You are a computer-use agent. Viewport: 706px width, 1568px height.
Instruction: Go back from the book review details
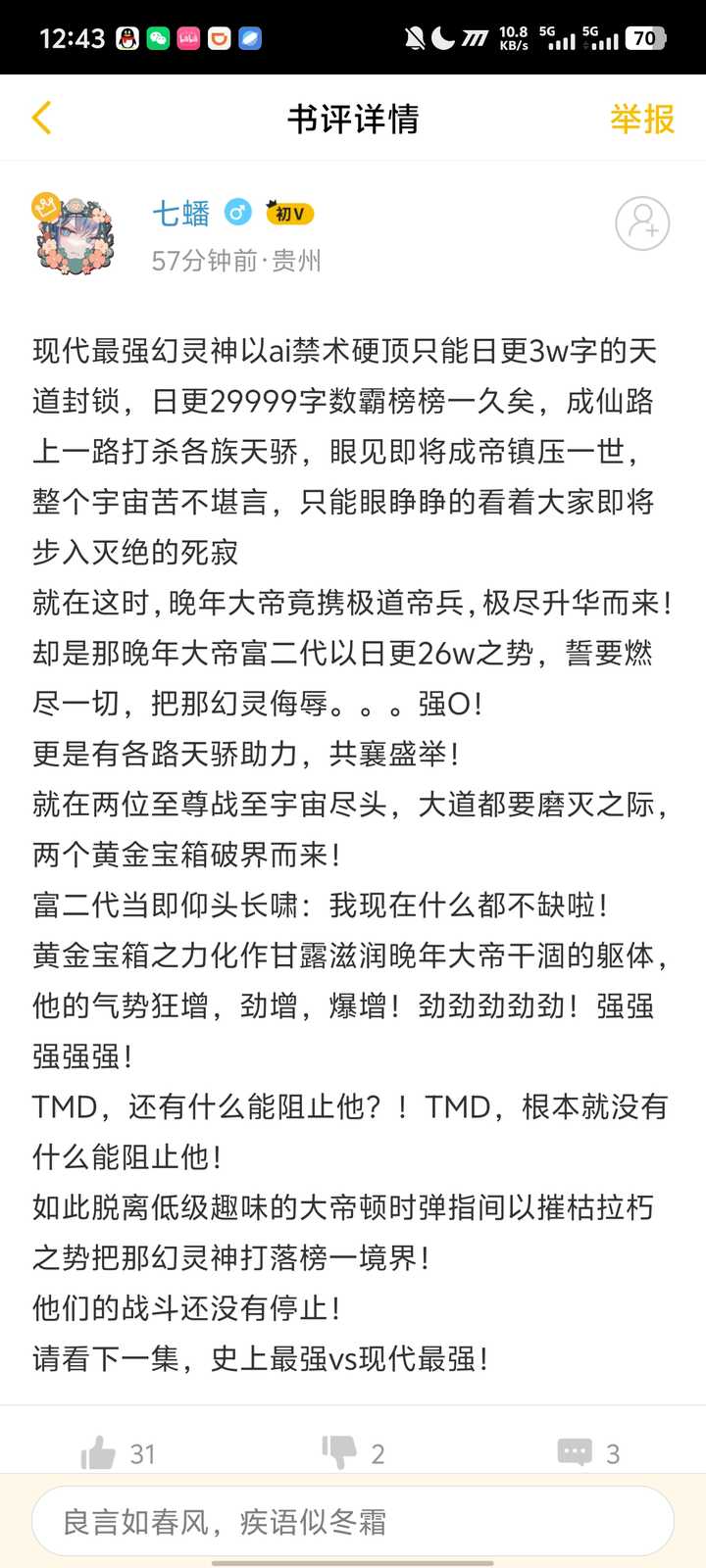(x=41, y=119)
